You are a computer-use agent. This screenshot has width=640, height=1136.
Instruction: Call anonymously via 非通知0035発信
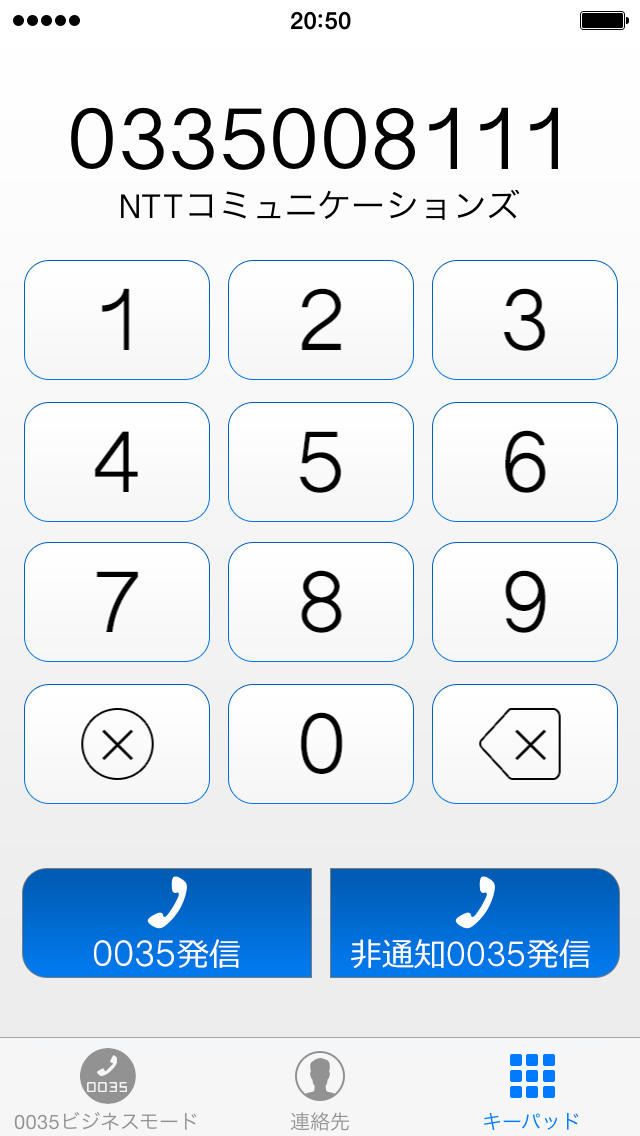(475, 923)
